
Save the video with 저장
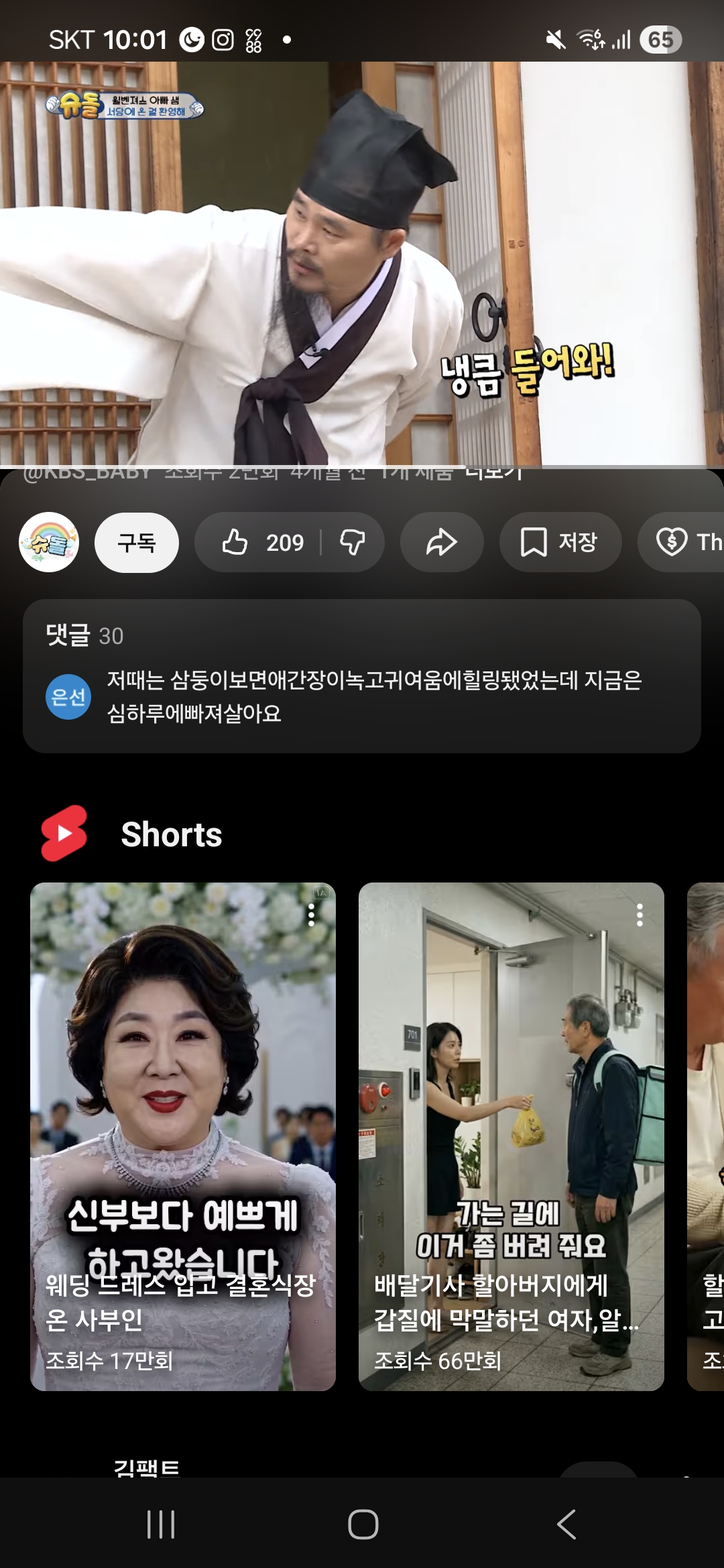560,542
